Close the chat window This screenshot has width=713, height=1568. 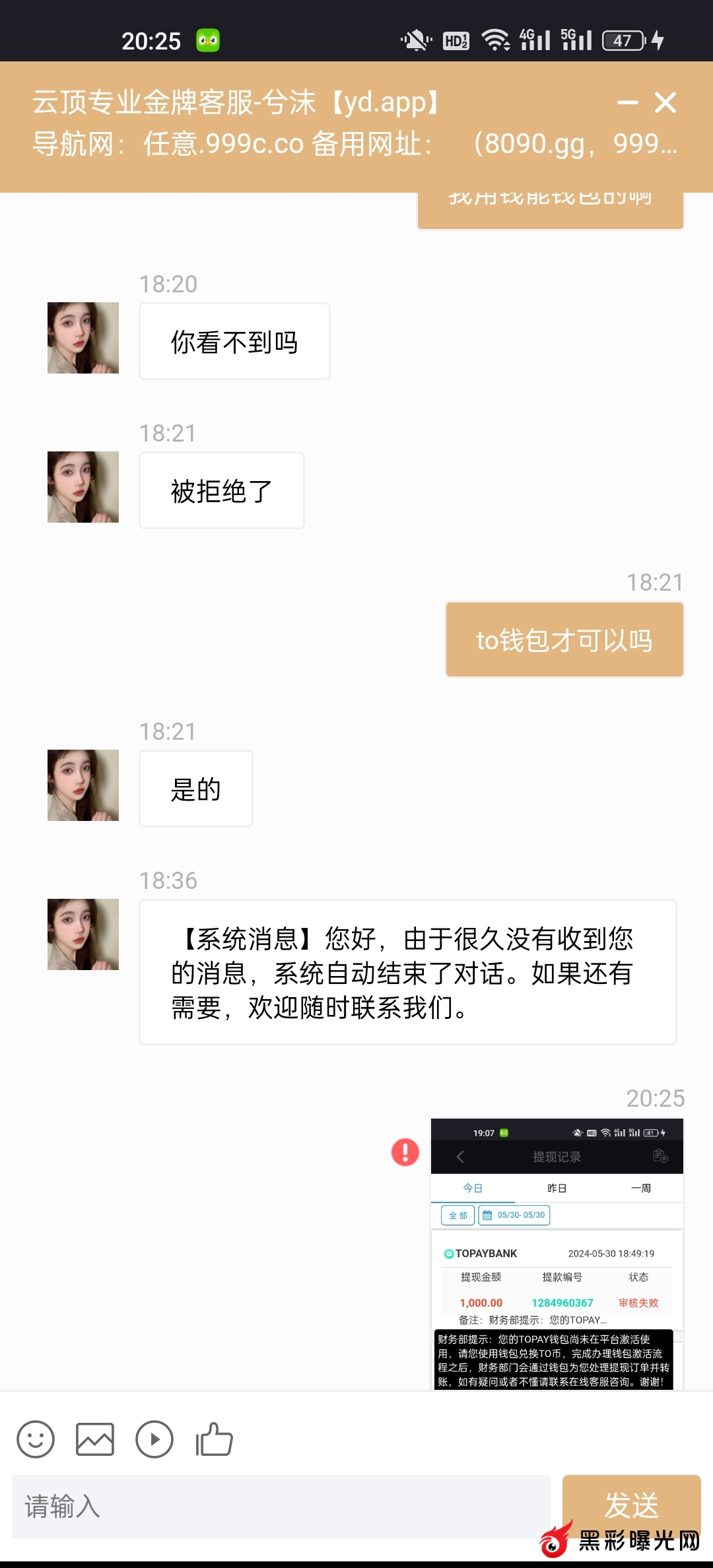[x=665, y=103]
